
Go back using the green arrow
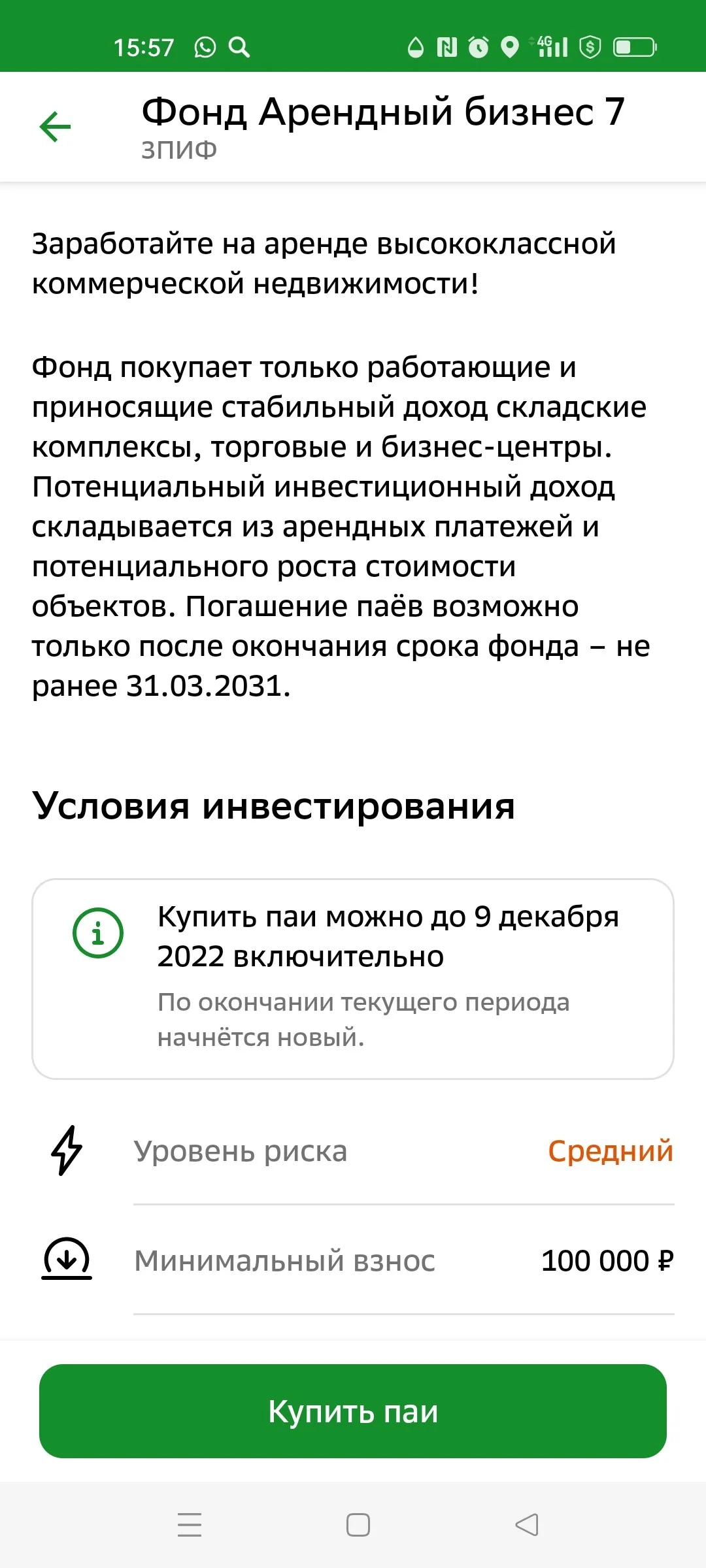[x=55, y=126]
